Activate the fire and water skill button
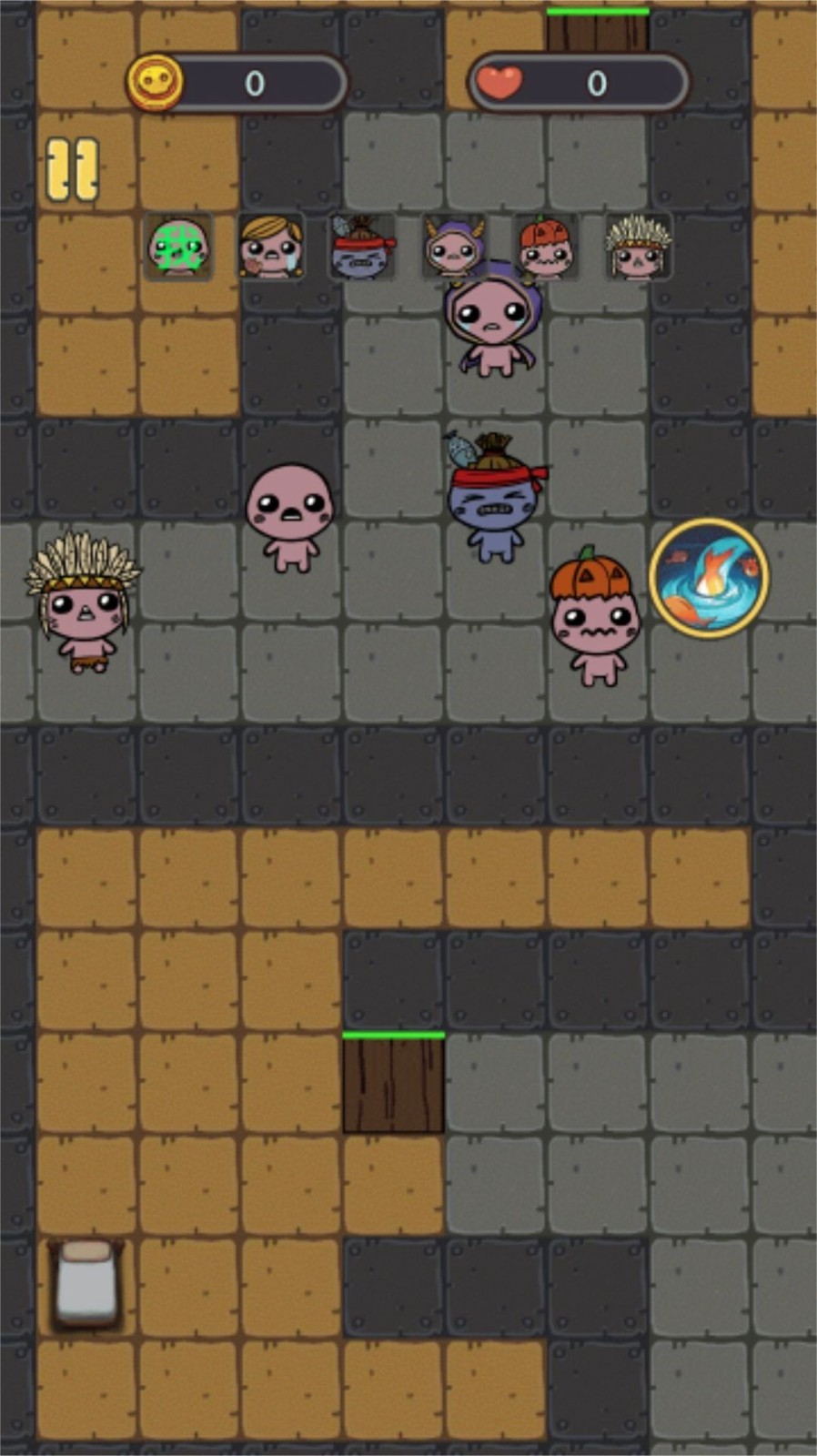 (x=709, y=577)
